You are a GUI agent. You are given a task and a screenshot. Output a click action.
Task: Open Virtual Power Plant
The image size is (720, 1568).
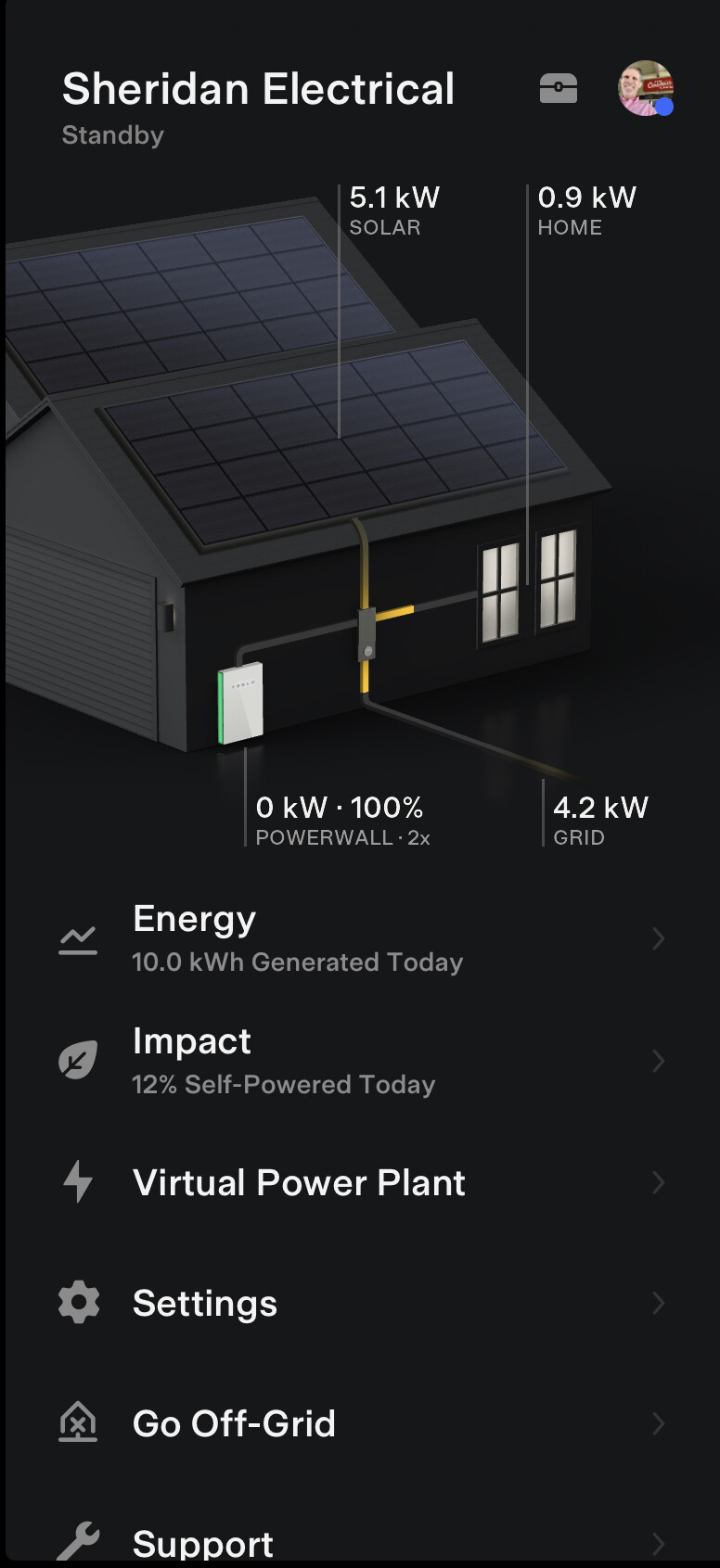click(360, 1182)
